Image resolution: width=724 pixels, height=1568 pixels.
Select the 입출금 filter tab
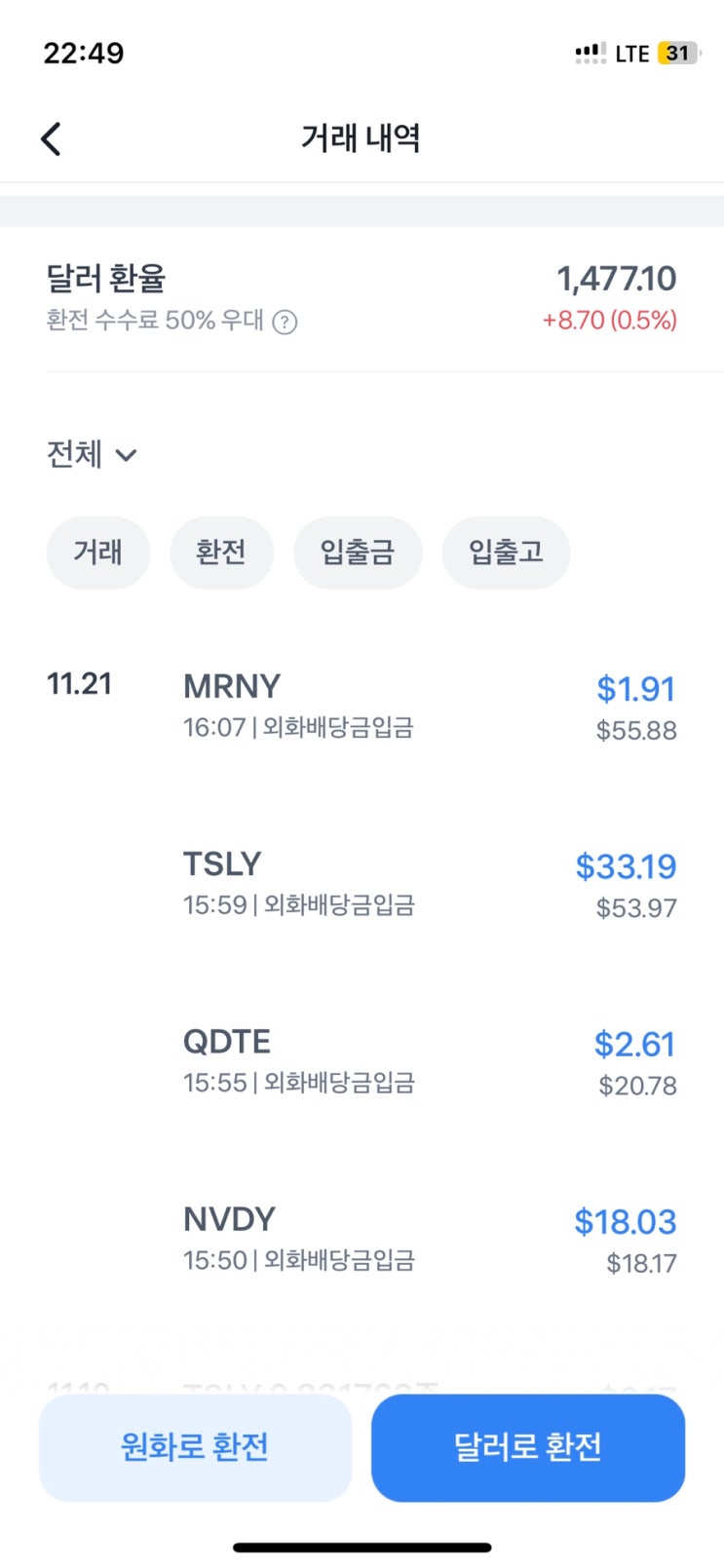tap(358, 553)
